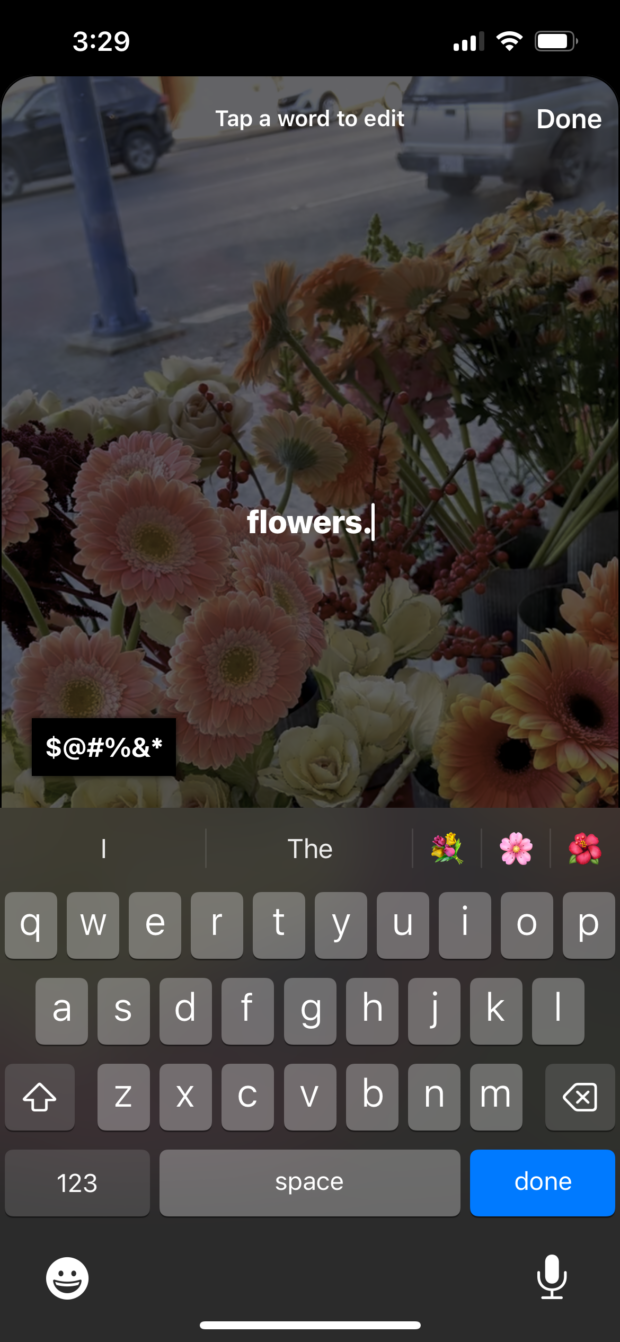Insert the cherry blossom emoji suggestion

coord(516,849)
